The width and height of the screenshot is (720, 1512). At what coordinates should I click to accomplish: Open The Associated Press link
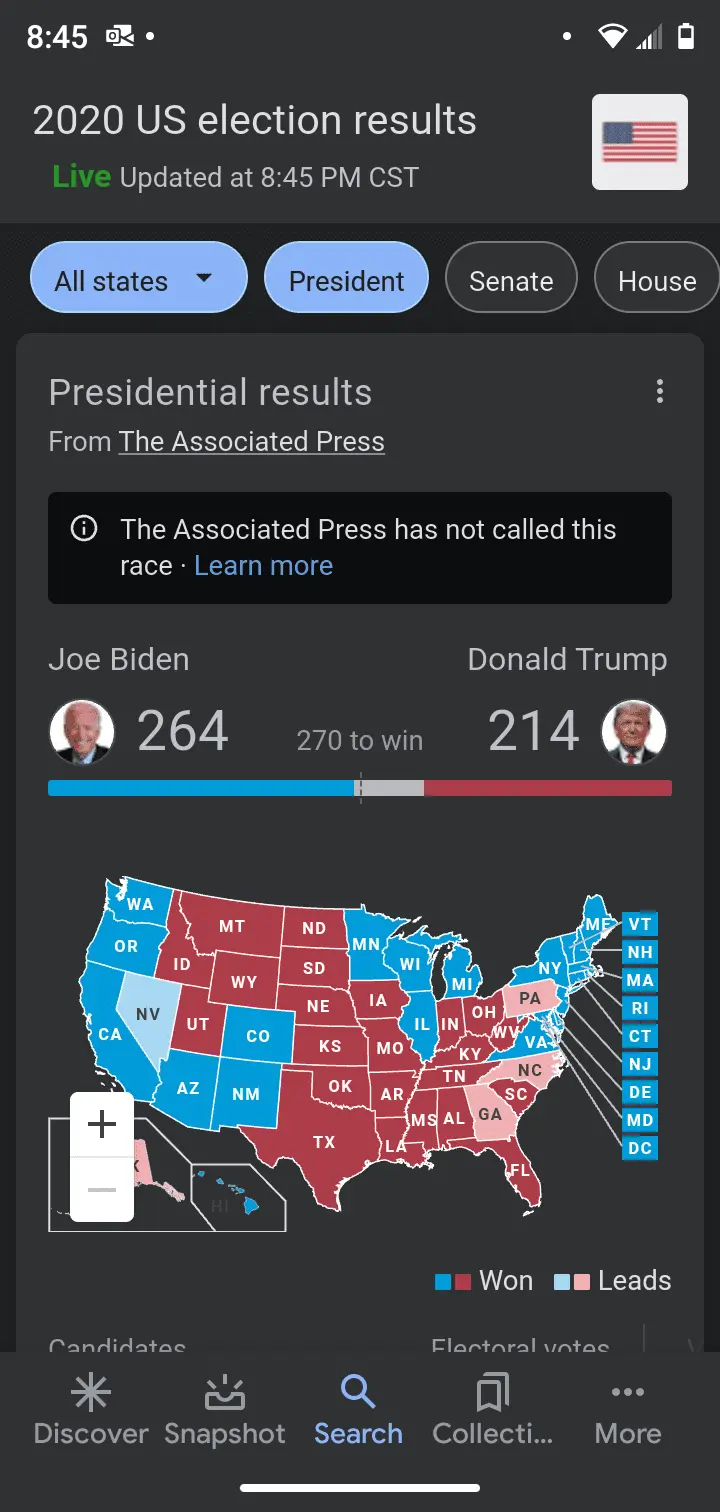pyautogui.click(x=251, y=441)
